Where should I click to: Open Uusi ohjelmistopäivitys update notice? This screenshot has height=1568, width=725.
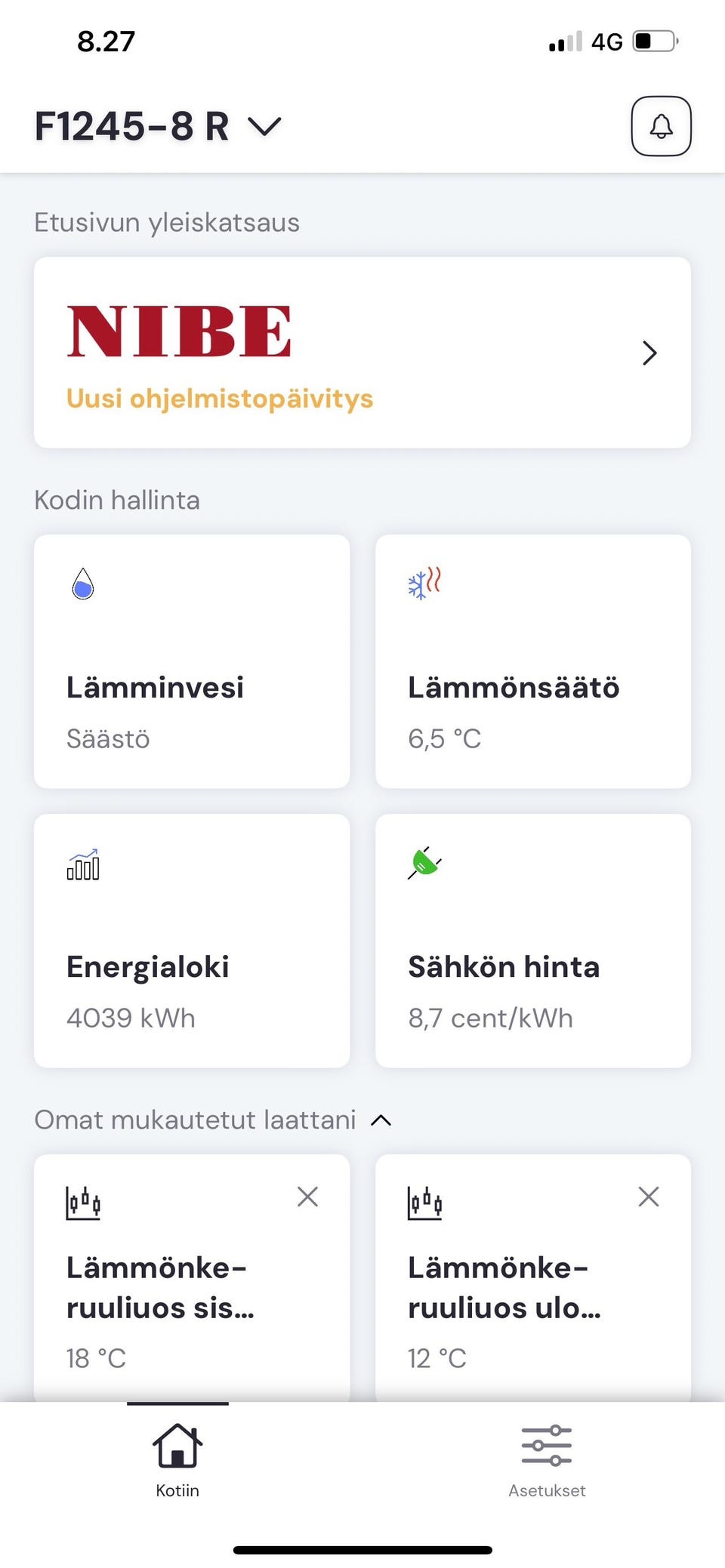point(220,398)
